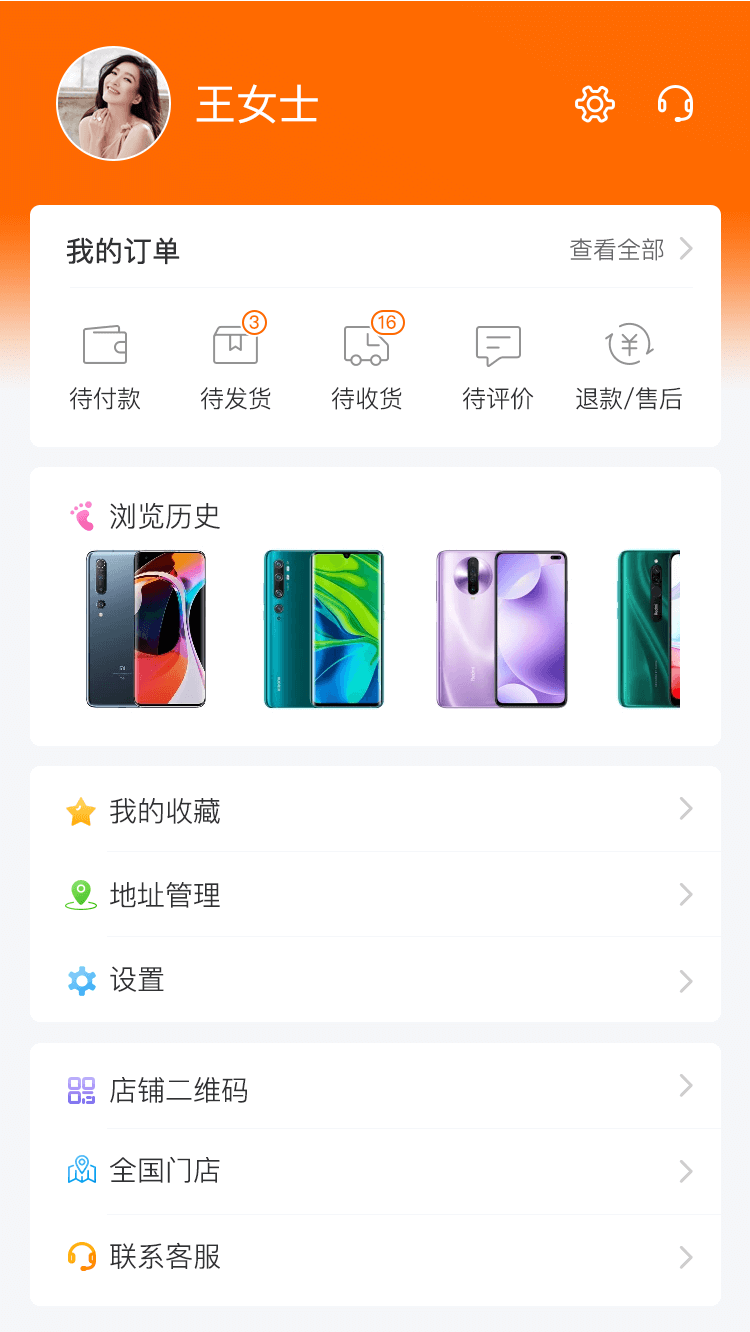Open 待付款 orders
Viewport: 750px width, 1332px height.
point(105,367)
